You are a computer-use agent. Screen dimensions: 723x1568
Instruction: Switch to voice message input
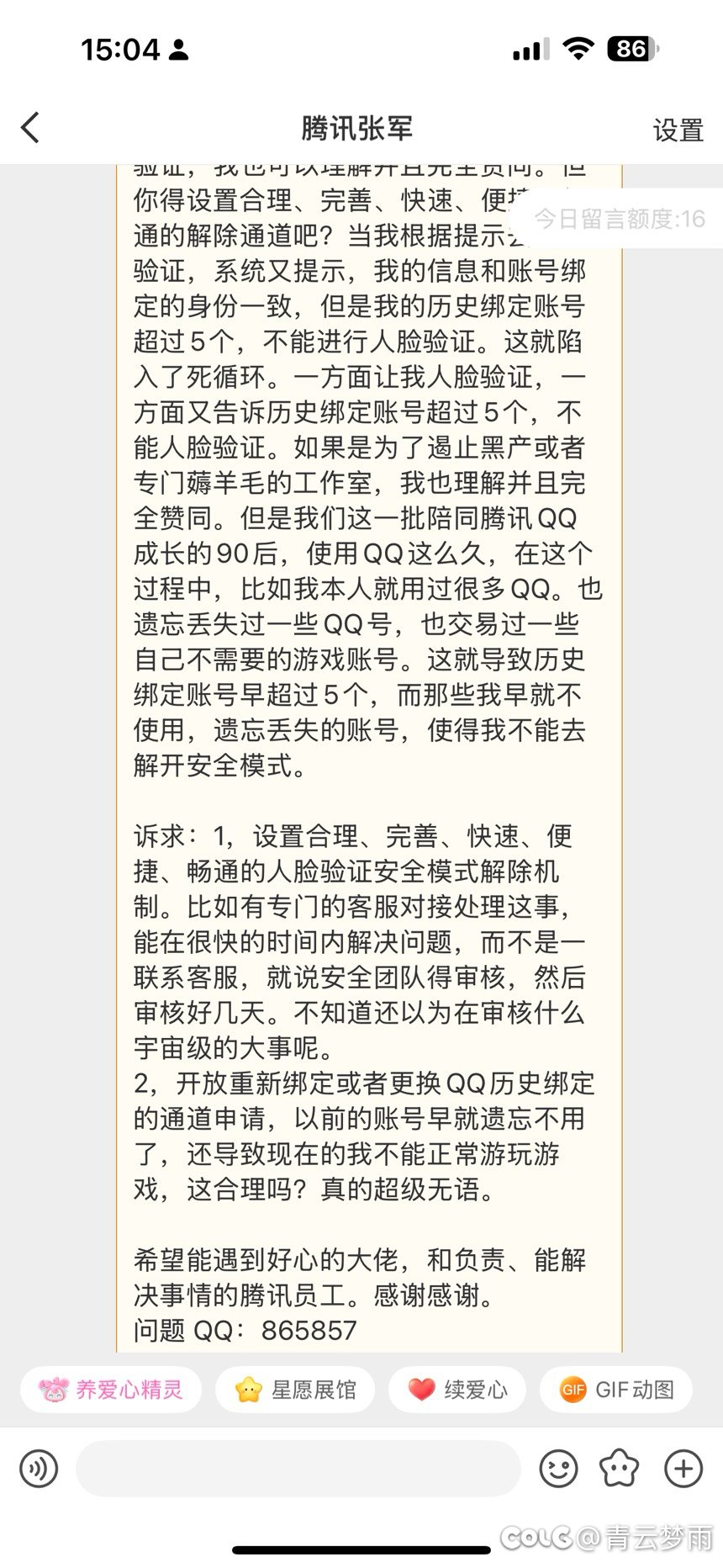tap(39, 1470)
